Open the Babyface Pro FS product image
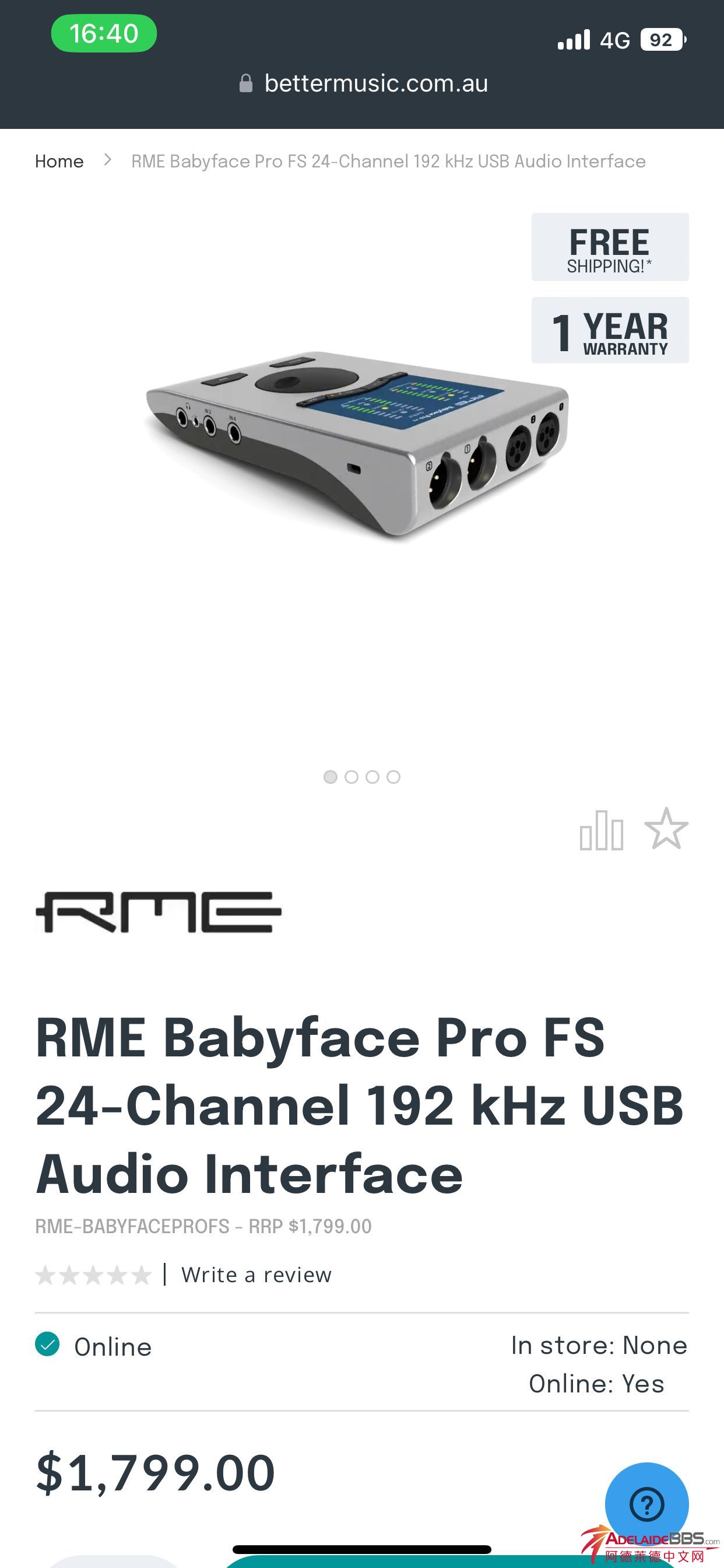This screenshot has width=724, height=1568. [x=358, y=445]
